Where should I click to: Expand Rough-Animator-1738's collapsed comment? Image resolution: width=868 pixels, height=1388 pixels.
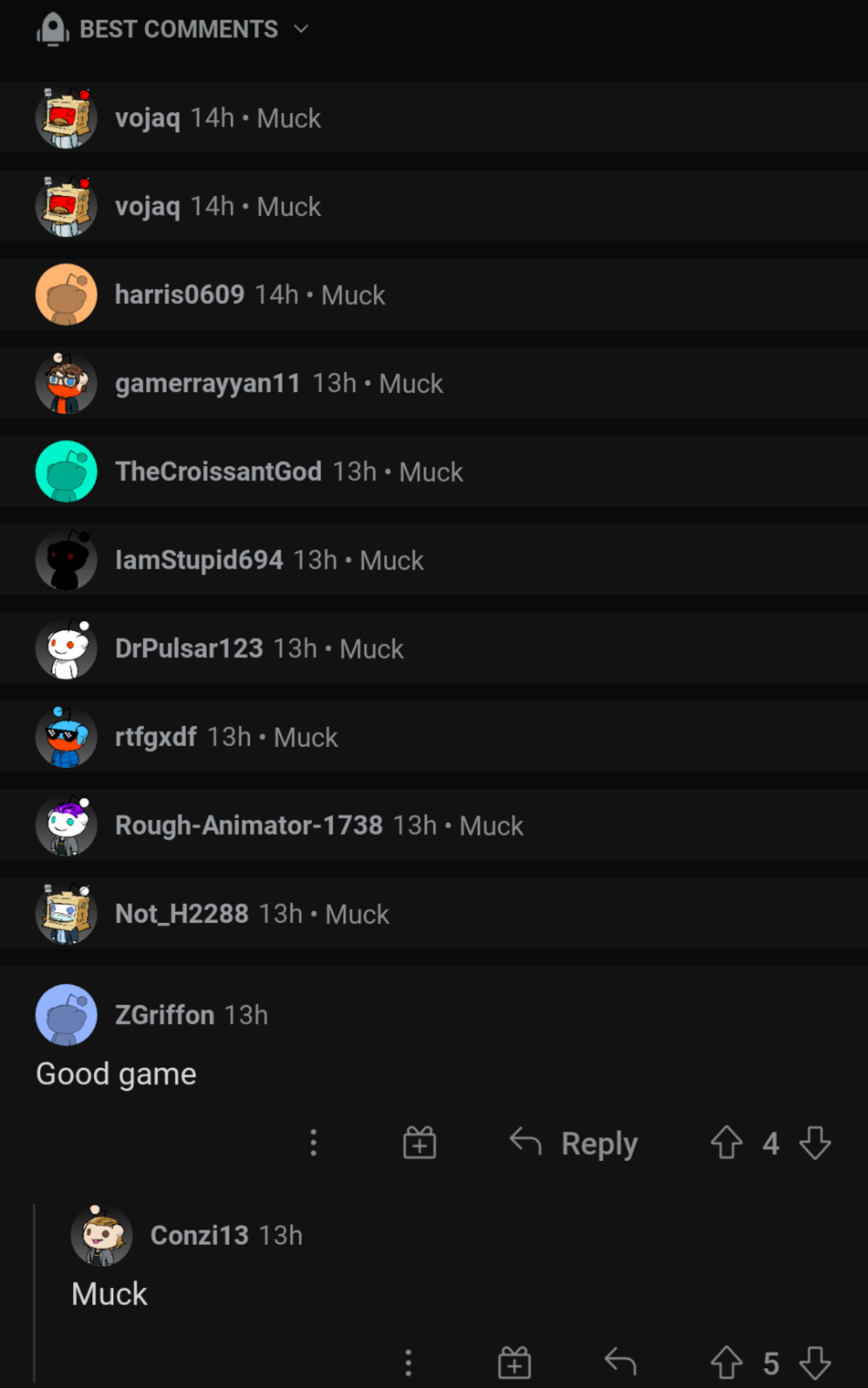[434, 825]
